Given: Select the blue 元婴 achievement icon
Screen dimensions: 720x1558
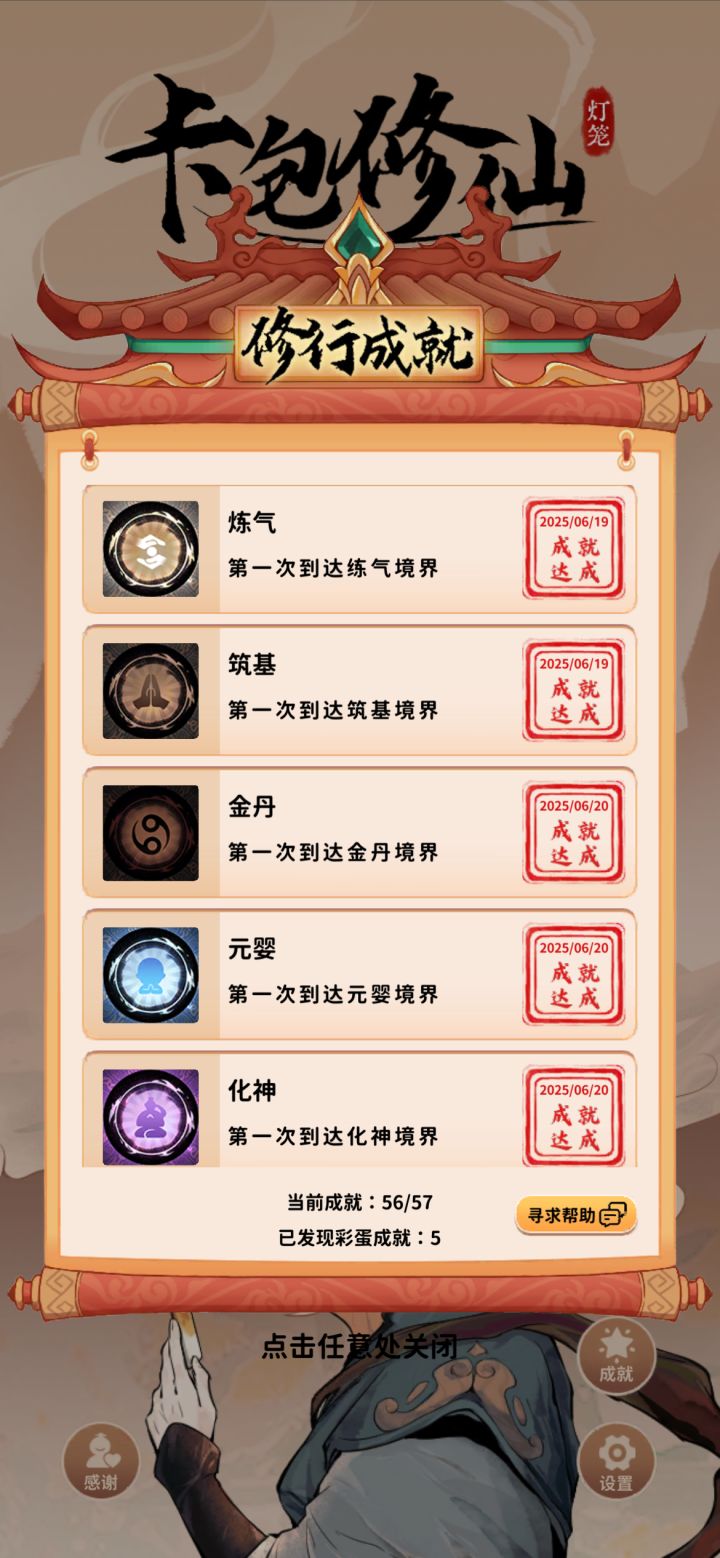Looking at the screenshot, I should coord(149,975).
